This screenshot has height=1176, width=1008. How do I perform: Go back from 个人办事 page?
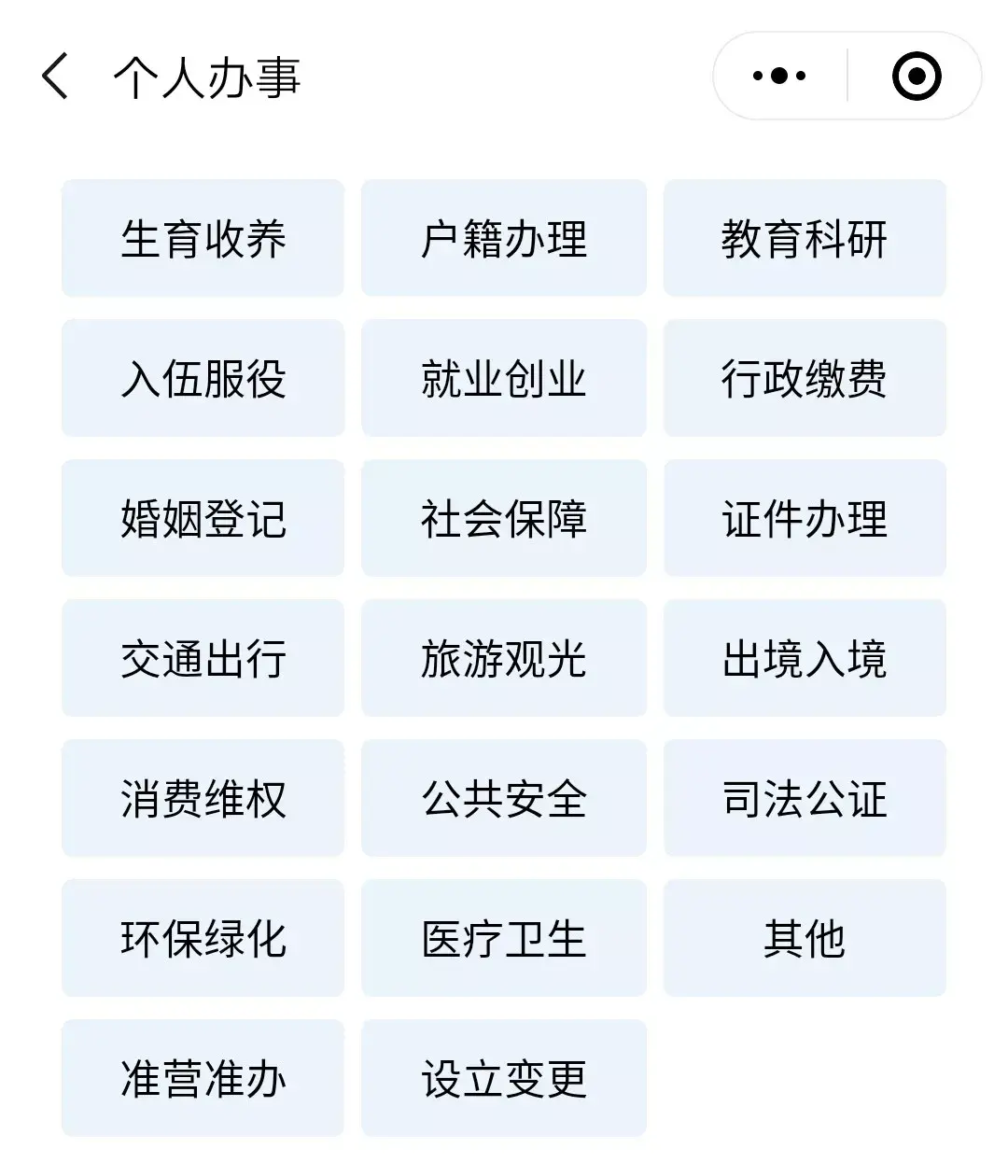click(x=56, y=77)
